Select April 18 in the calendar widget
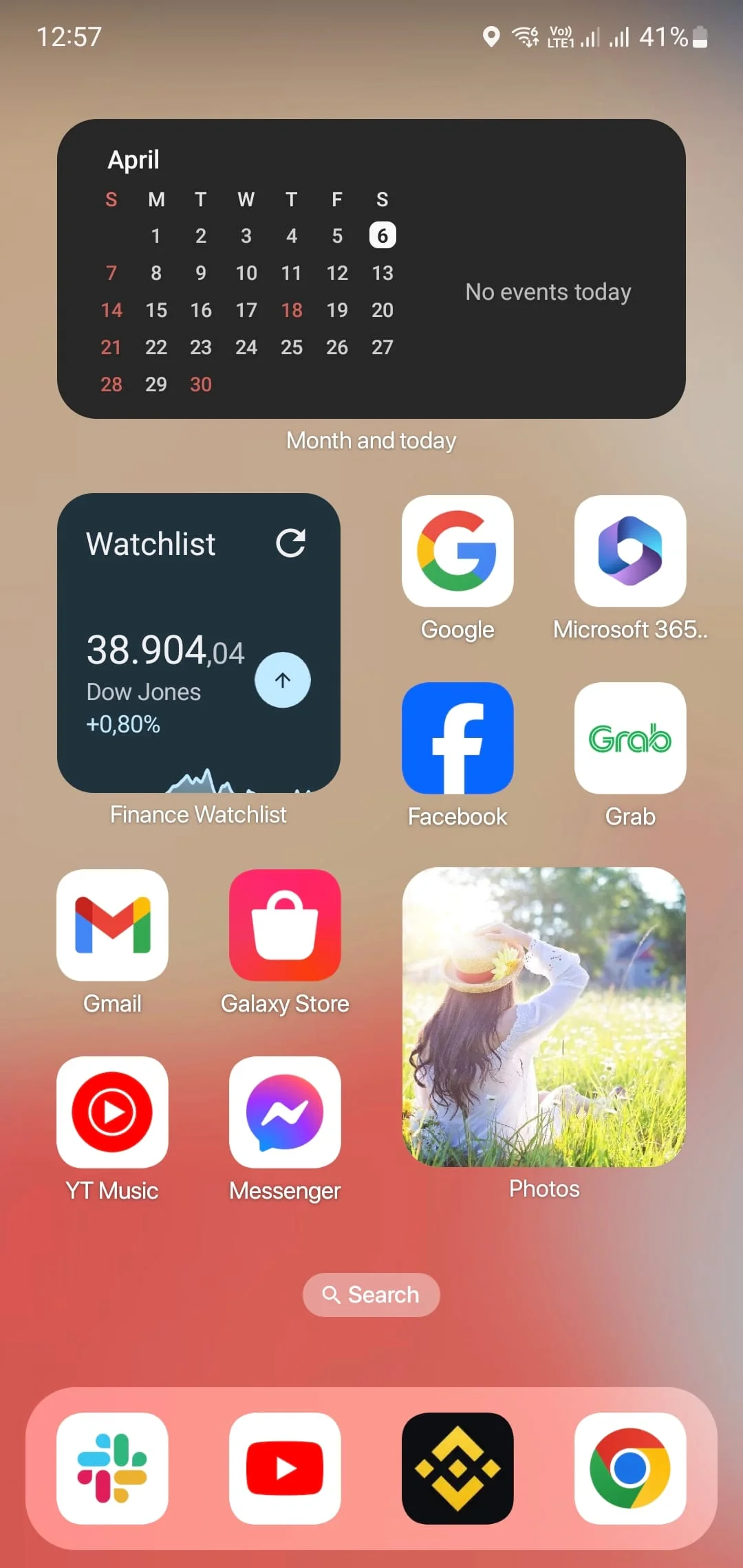The image size is (743, 1568). tap(292, 310)
